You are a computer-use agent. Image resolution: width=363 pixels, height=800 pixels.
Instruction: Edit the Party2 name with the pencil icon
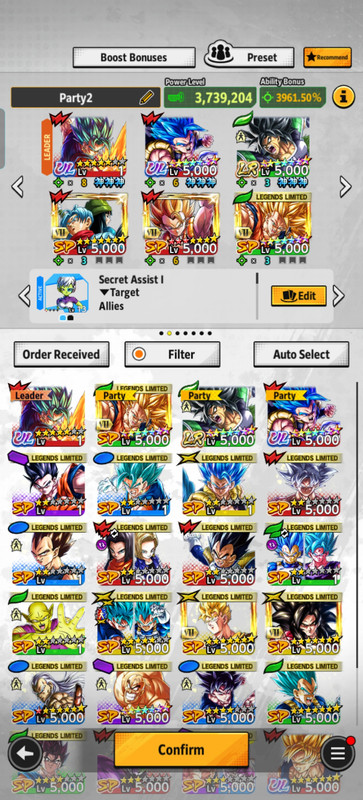tap(147, 97)
